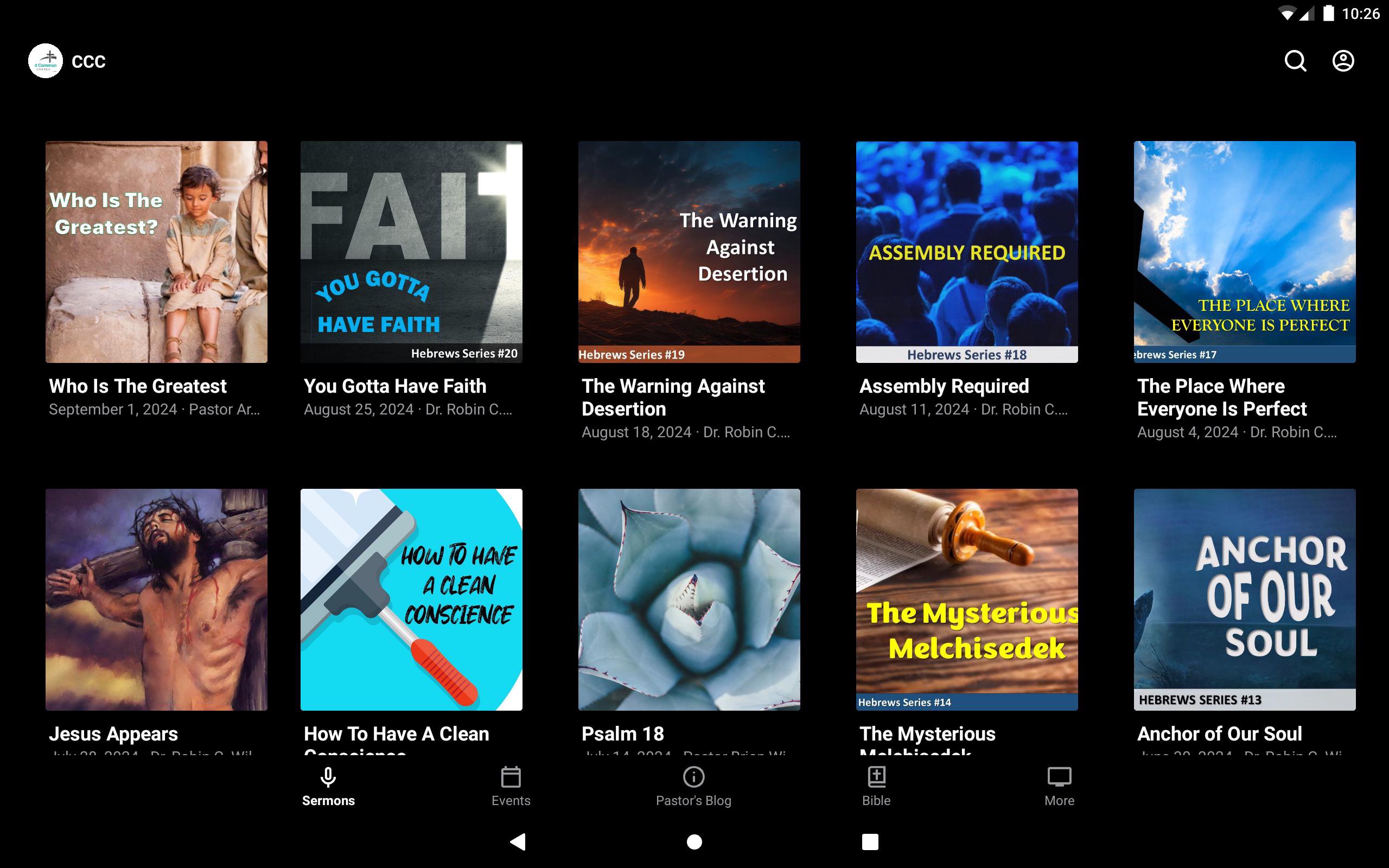Open How To Have A Clean Conscience

click(411, 599)
